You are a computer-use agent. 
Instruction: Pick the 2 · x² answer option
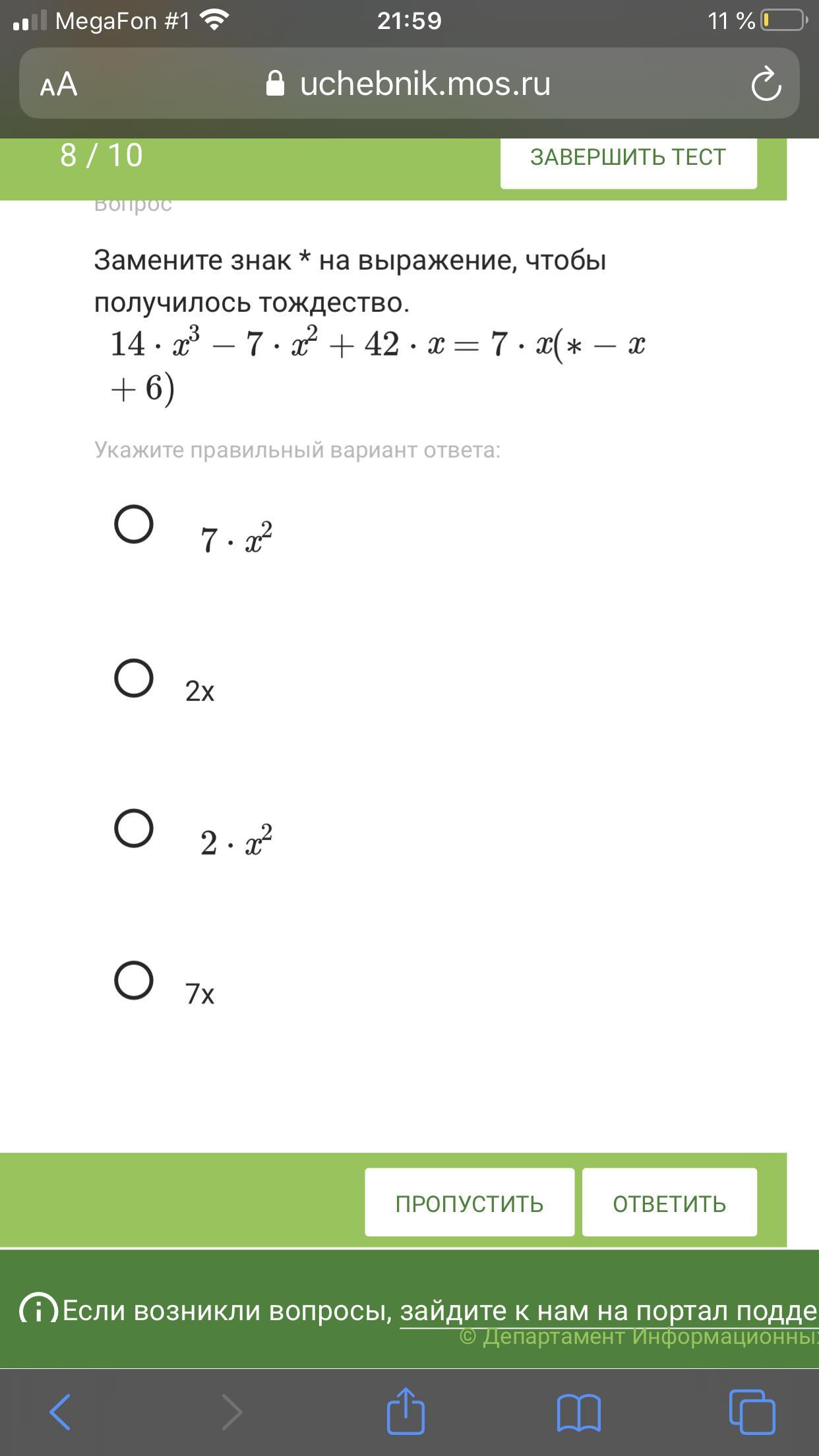pyautogui.click(x=134, y=828)
